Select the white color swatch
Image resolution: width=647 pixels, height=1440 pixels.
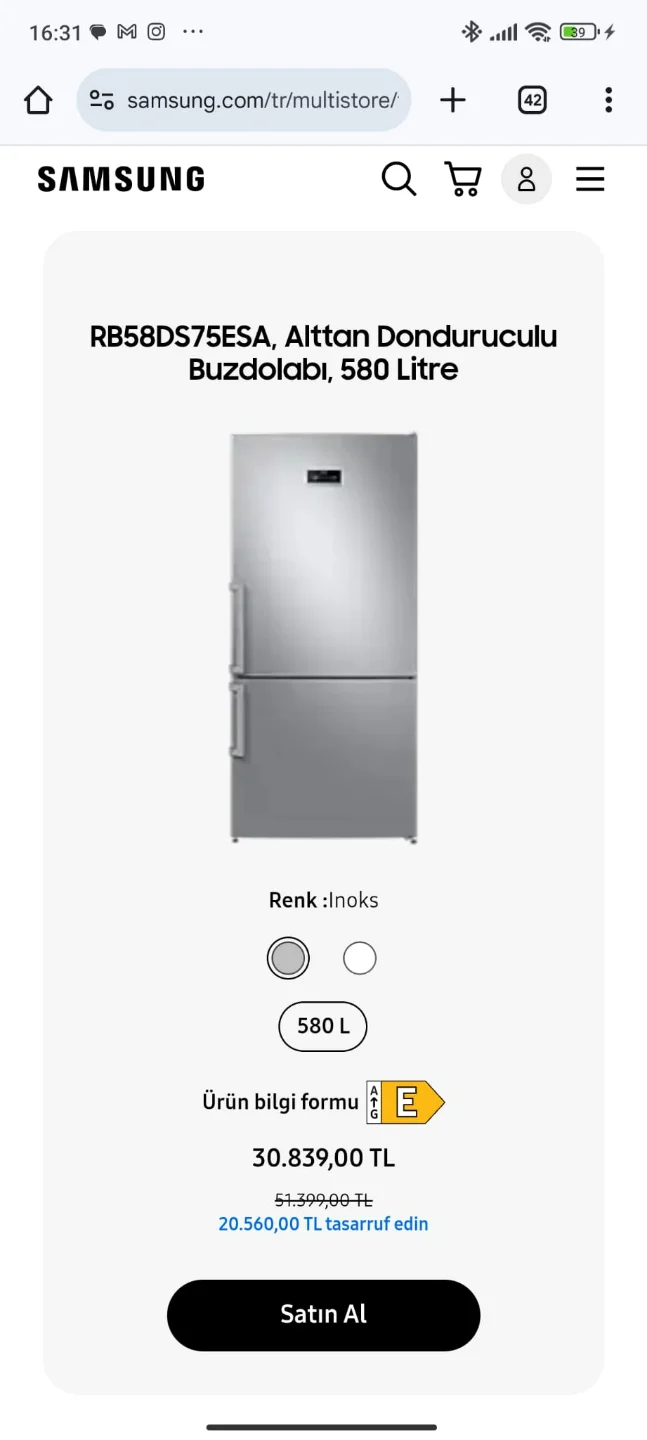point(360,958)
